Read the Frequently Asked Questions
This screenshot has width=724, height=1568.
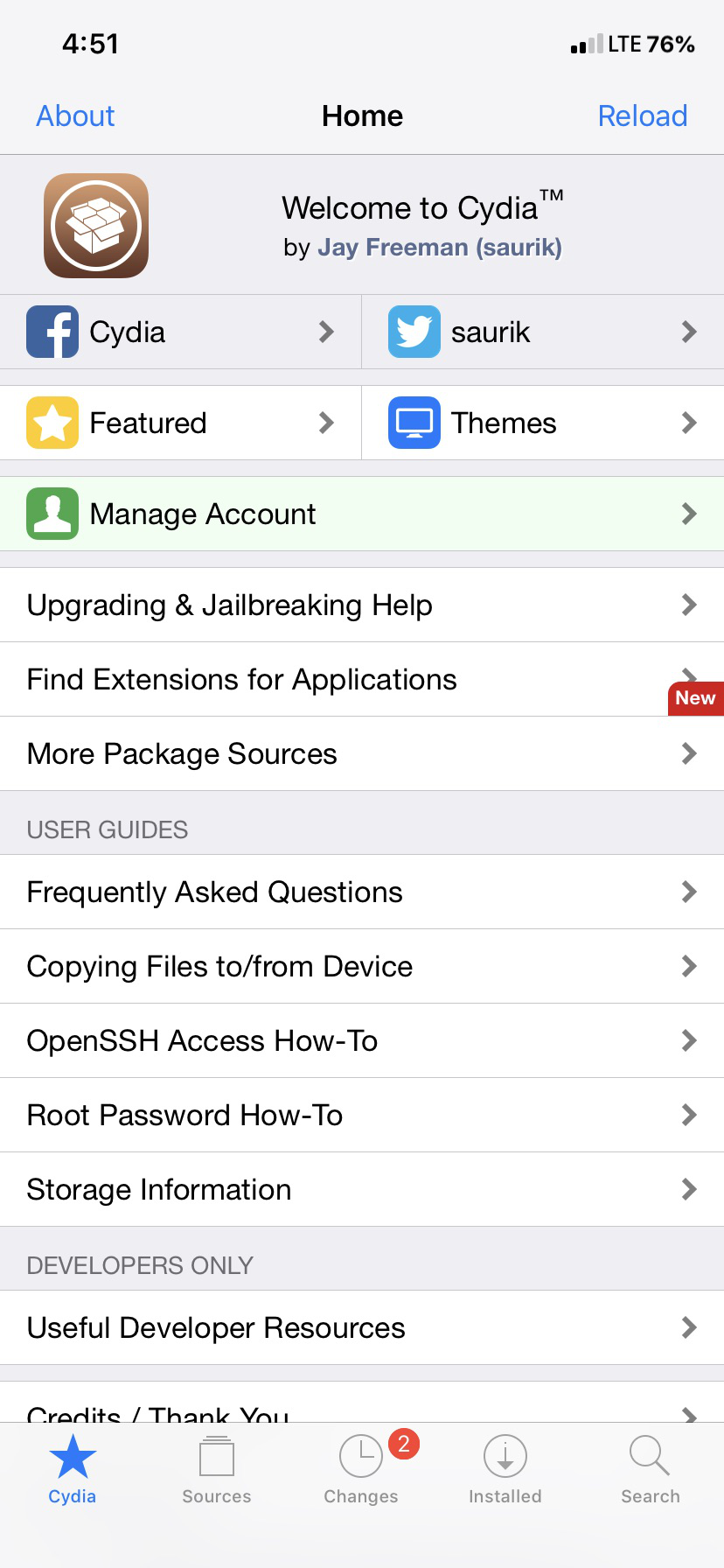tap(362, 892)
